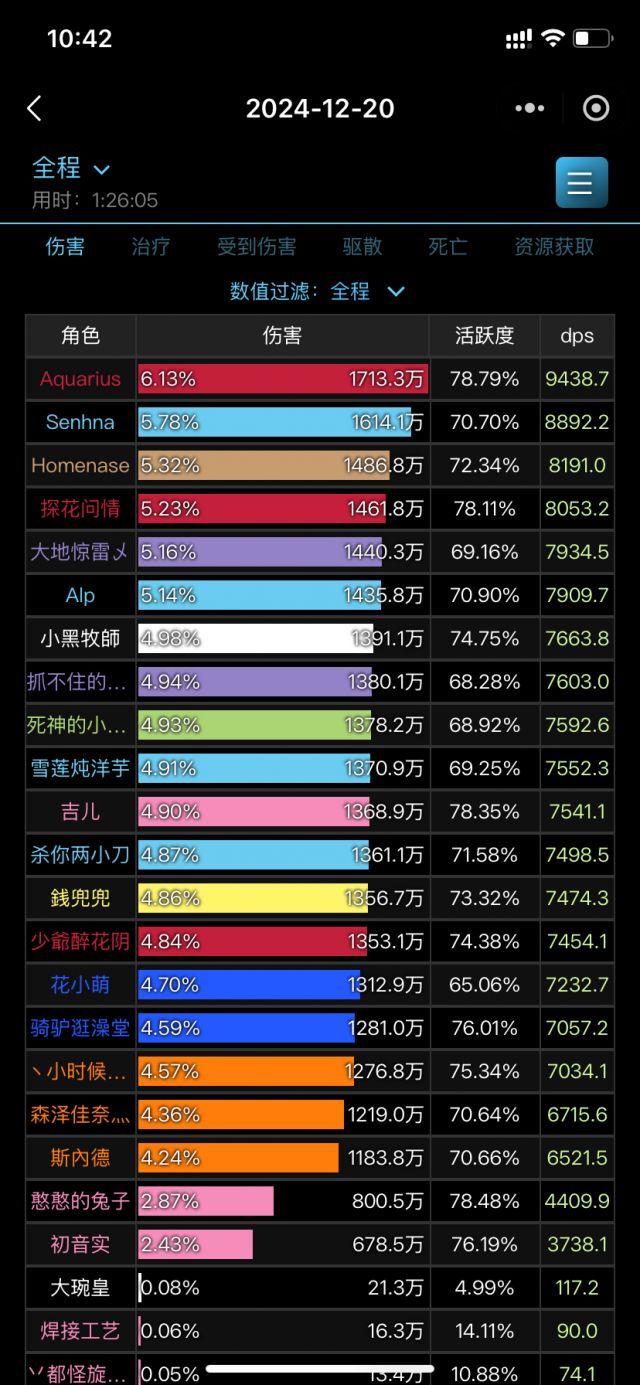Go back using the back arrow

click(35, 109)
